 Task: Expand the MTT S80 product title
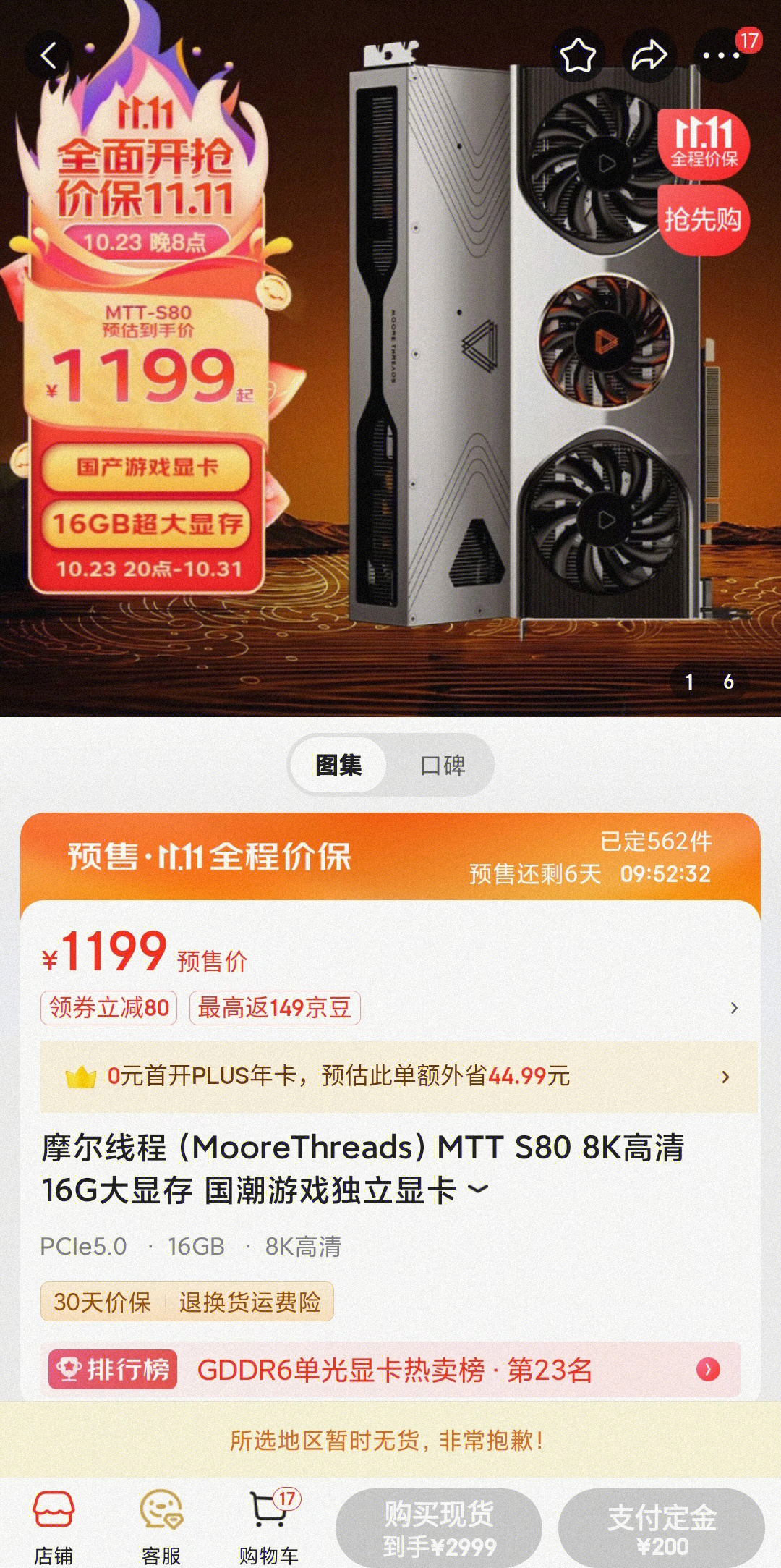(x=478, y=1189)
